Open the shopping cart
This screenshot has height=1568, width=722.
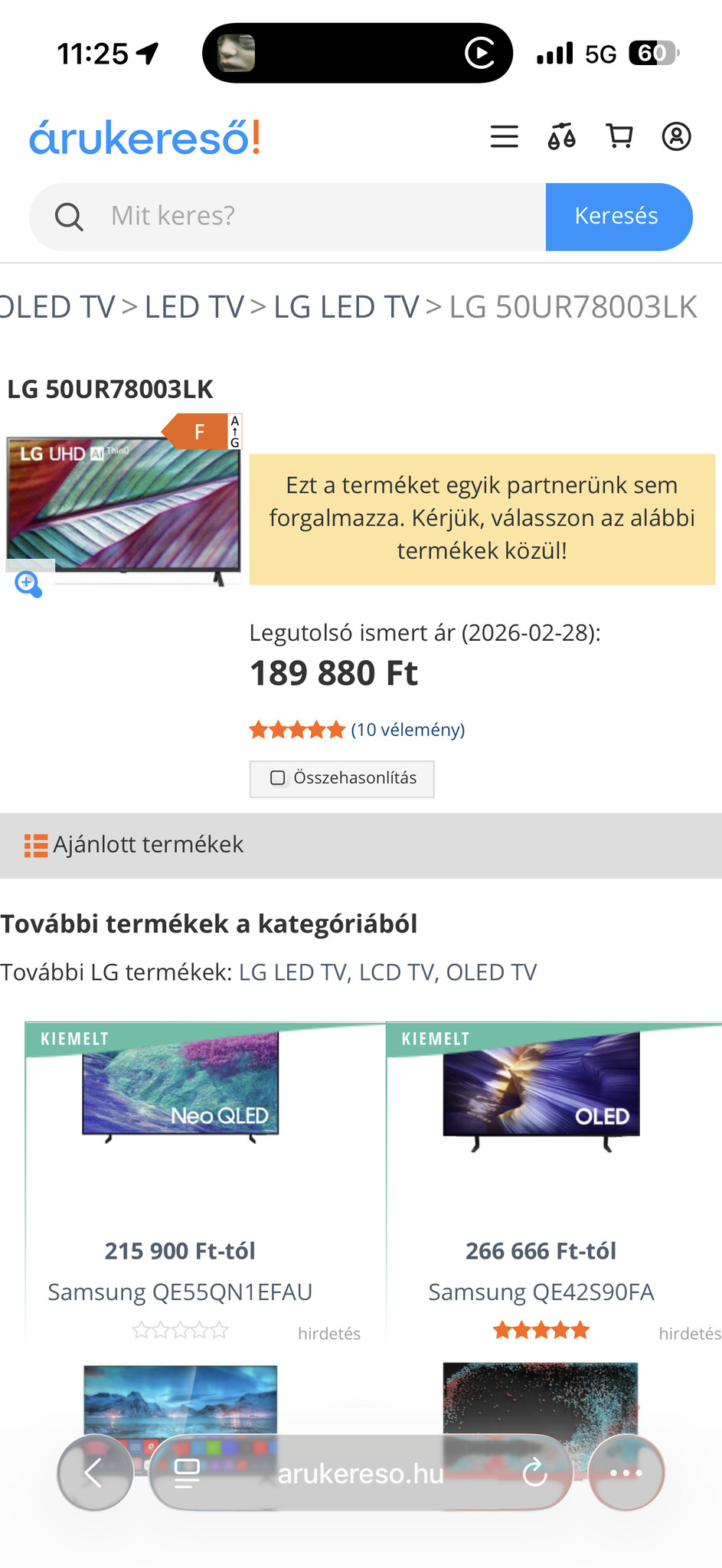point(619,137)
